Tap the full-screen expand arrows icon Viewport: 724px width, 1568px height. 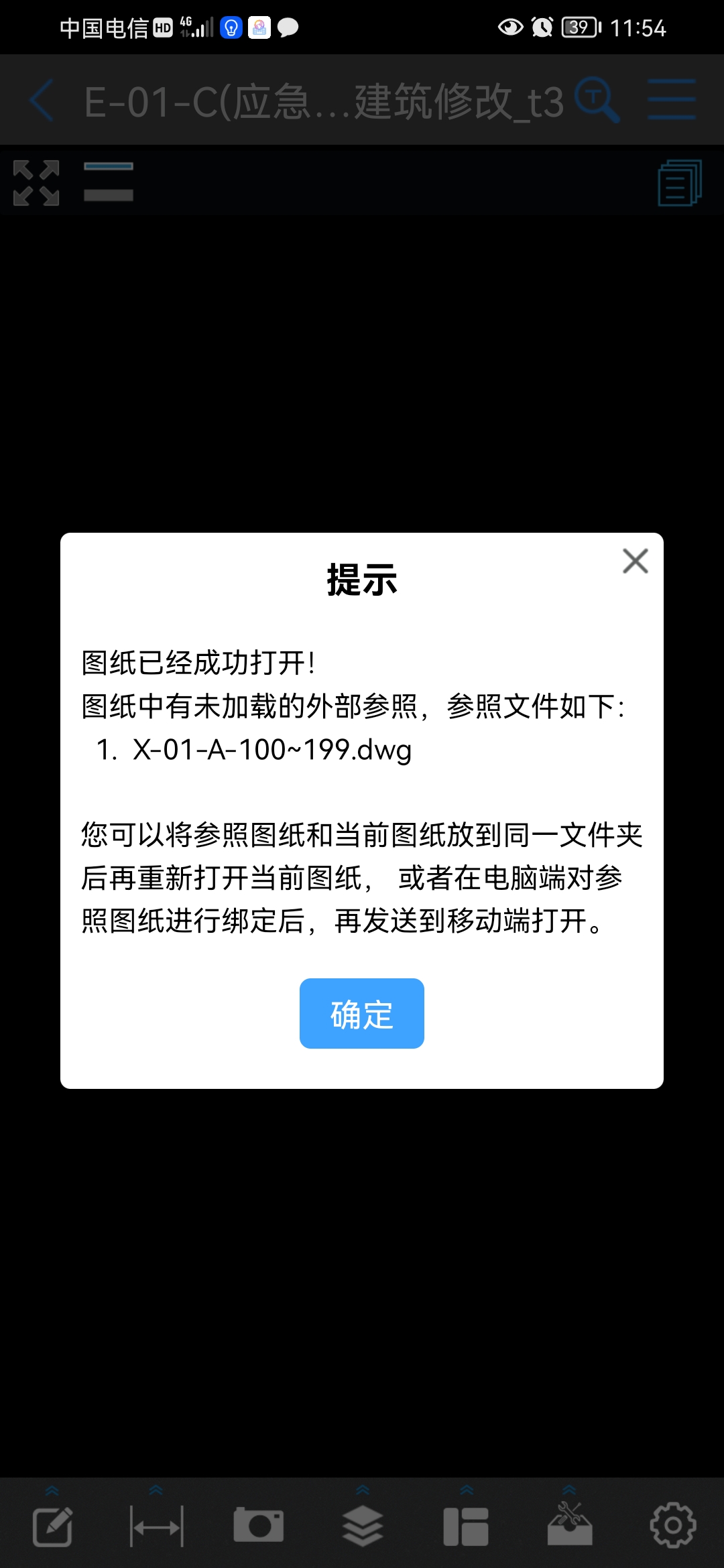tap(36, 182)
